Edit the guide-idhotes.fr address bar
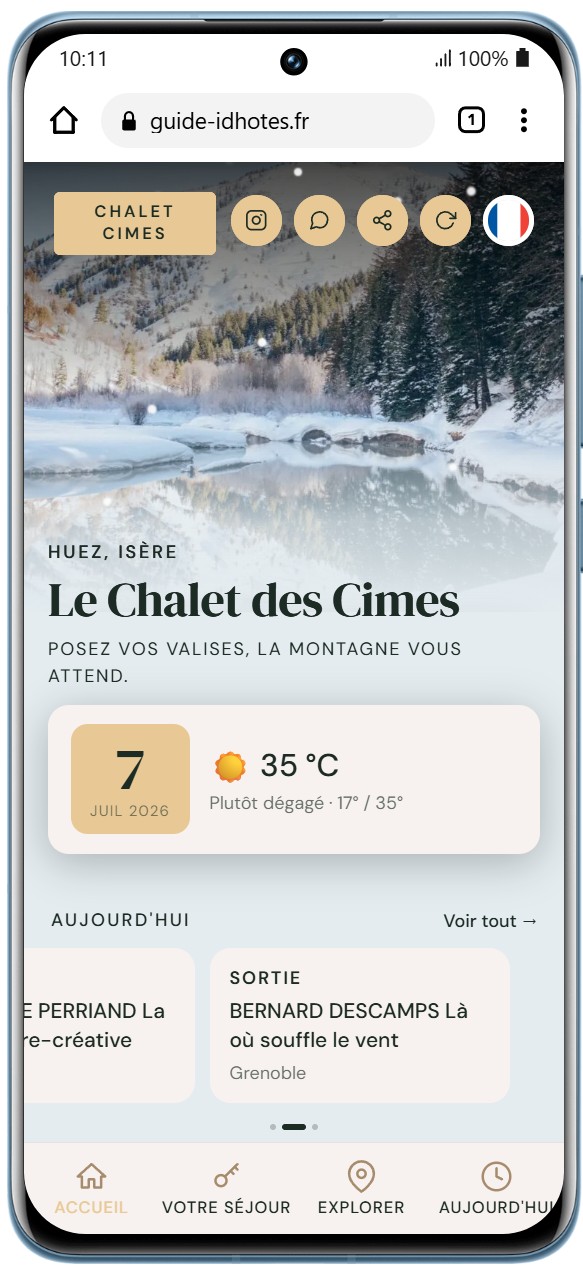 click(x=268, y=121)
